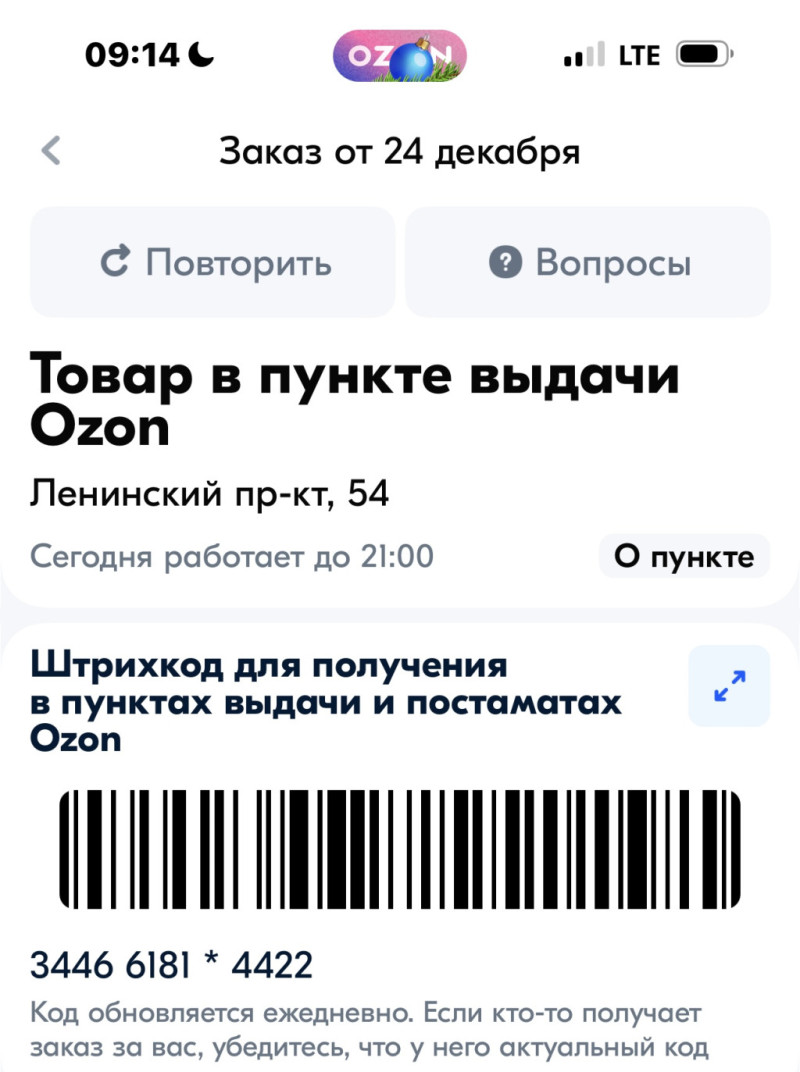The width and height of the screenshot is (800, 1072).
Task: Open the О пункте details
Action: (x=684, y=557)
